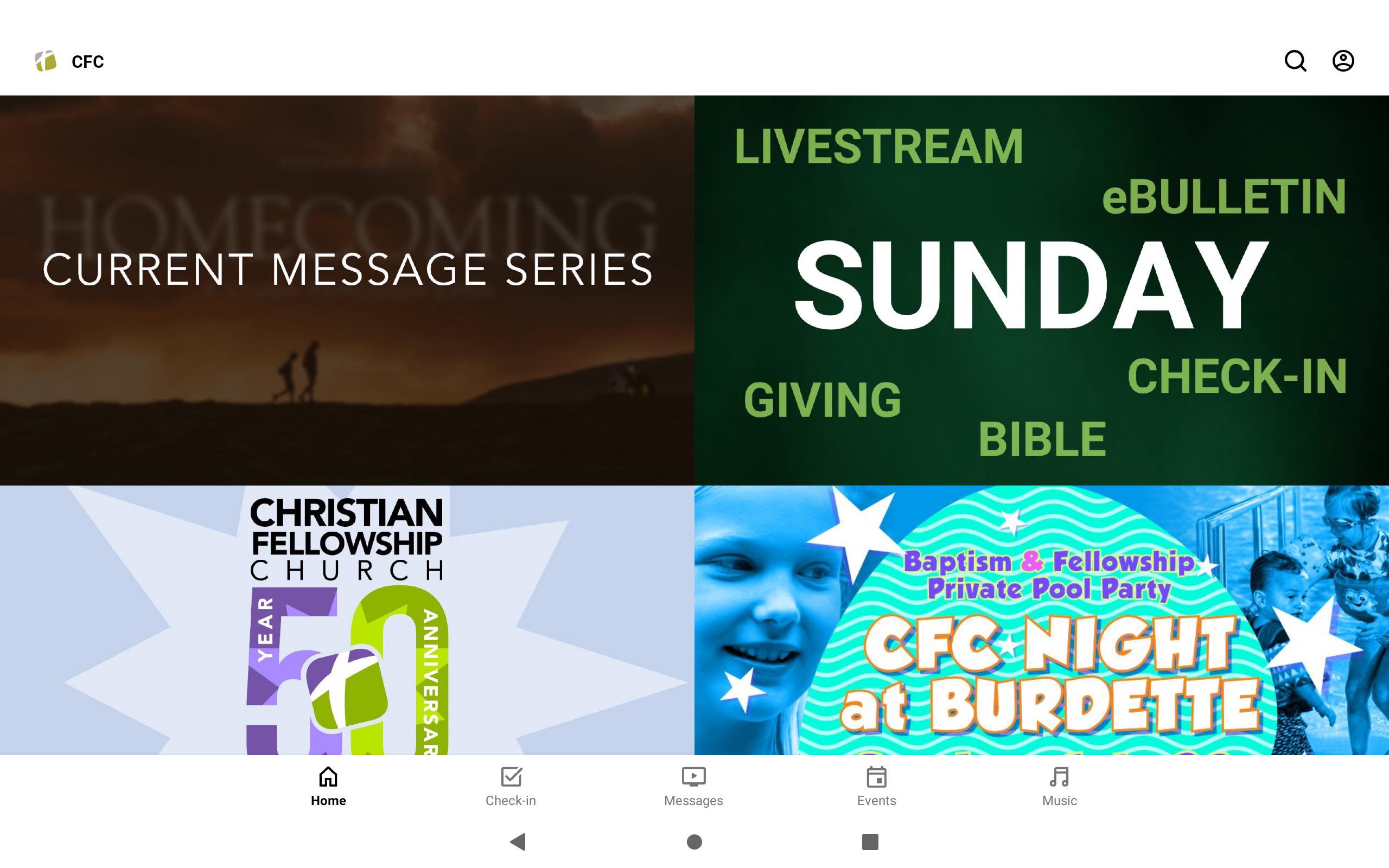Select the Home tab

[x=328, y=787]
